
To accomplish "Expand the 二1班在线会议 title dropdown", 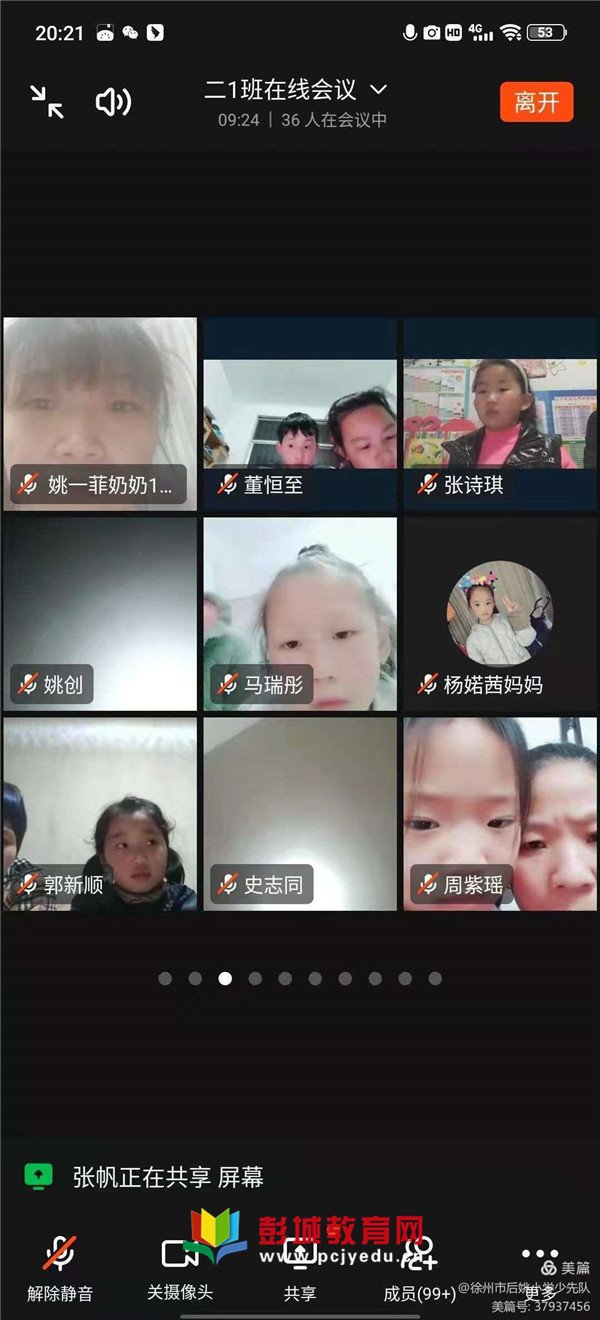I will pos(378,89).
